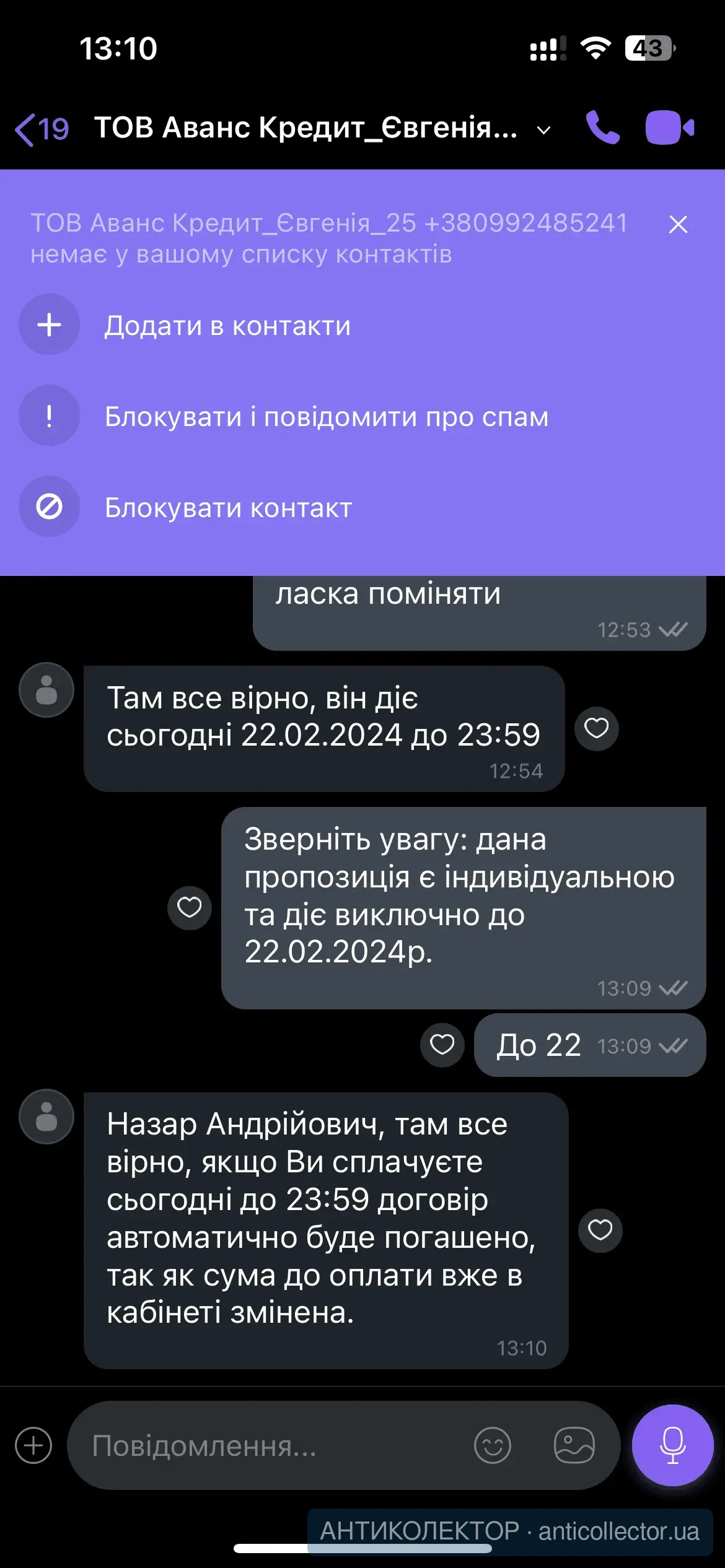
Task: Expand the chat title dropdown chevron
Action: (x=543, y=130)
